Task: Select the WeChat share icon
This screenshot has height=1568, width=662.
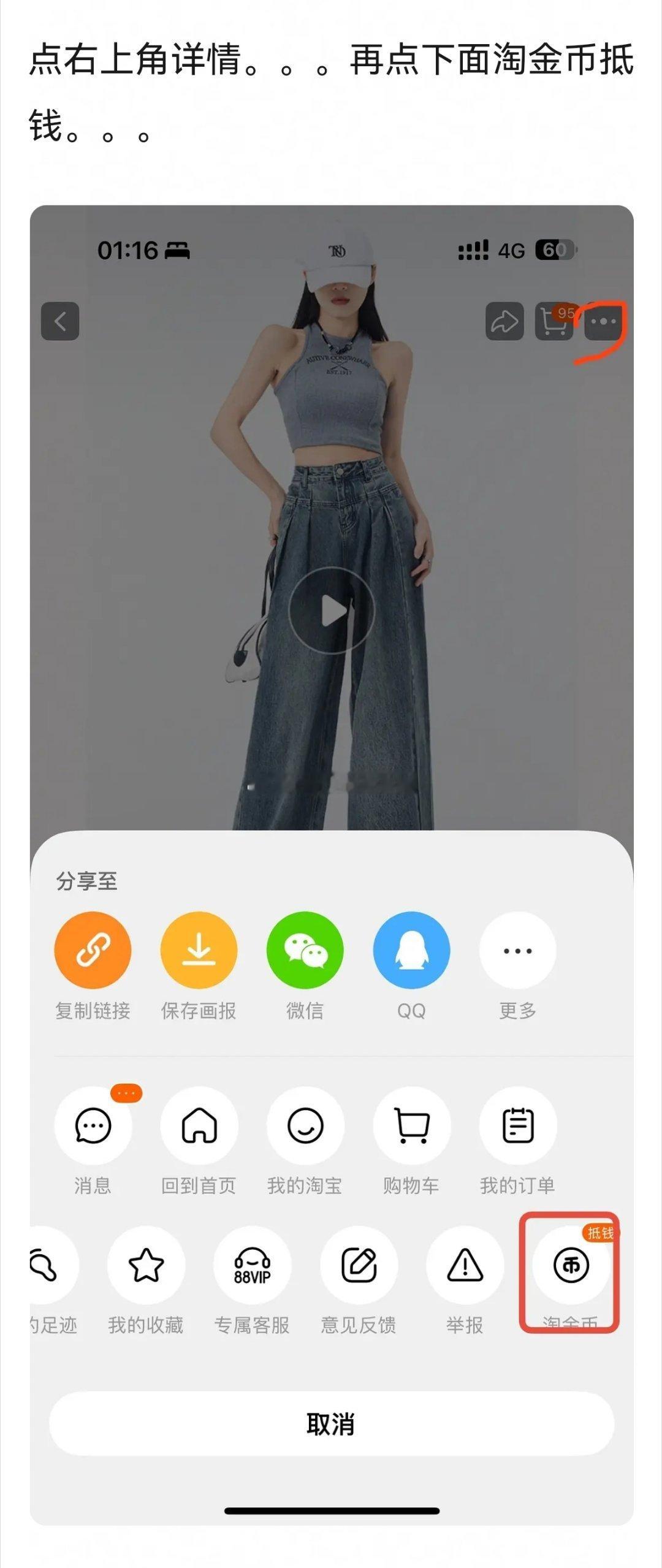Action: click(305, 950)
